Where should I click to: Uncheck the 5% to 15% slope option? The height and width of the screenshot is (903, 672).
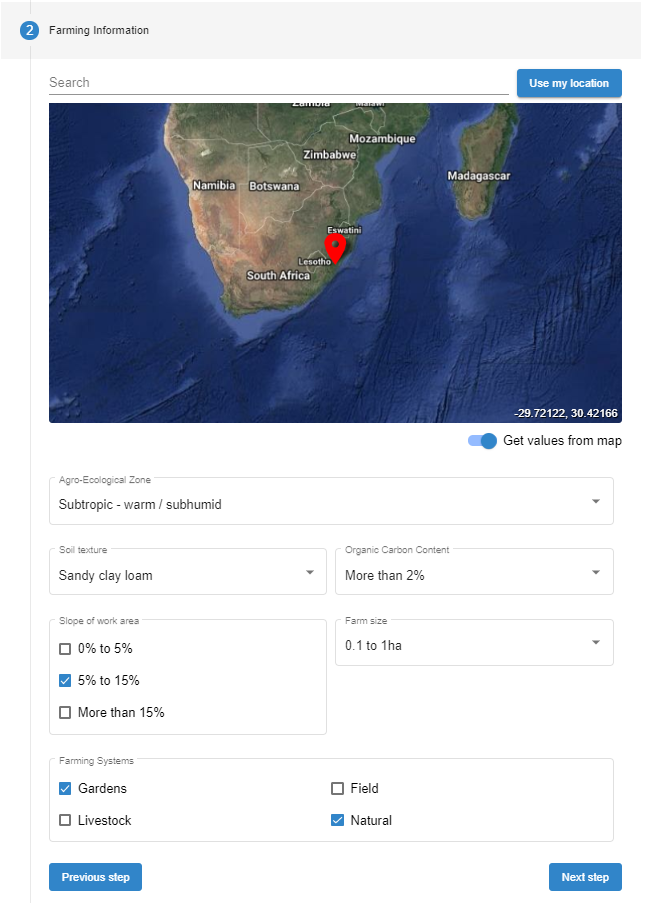(66, 681)
